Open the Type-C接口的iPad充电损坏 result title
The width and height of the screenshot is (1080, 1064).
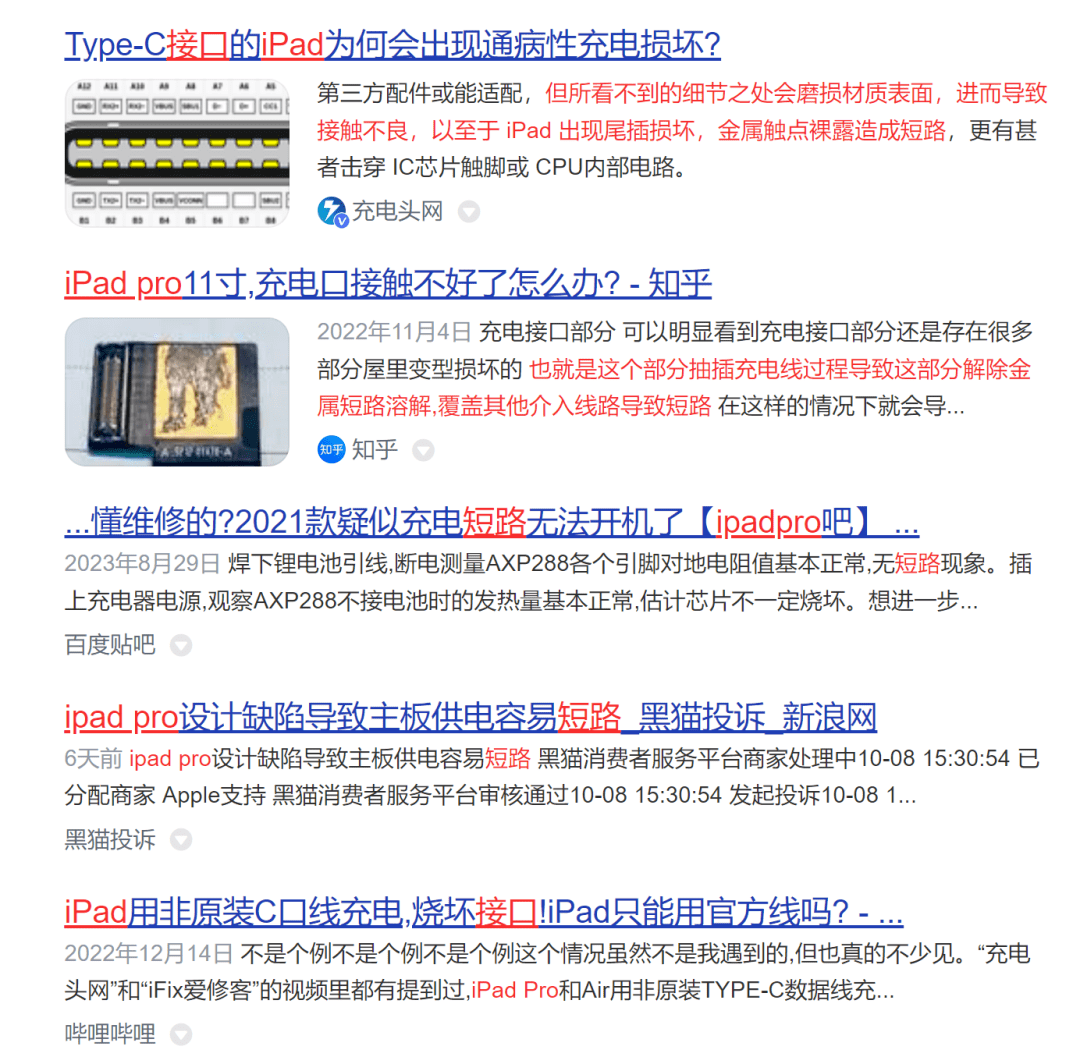[392, 44]
